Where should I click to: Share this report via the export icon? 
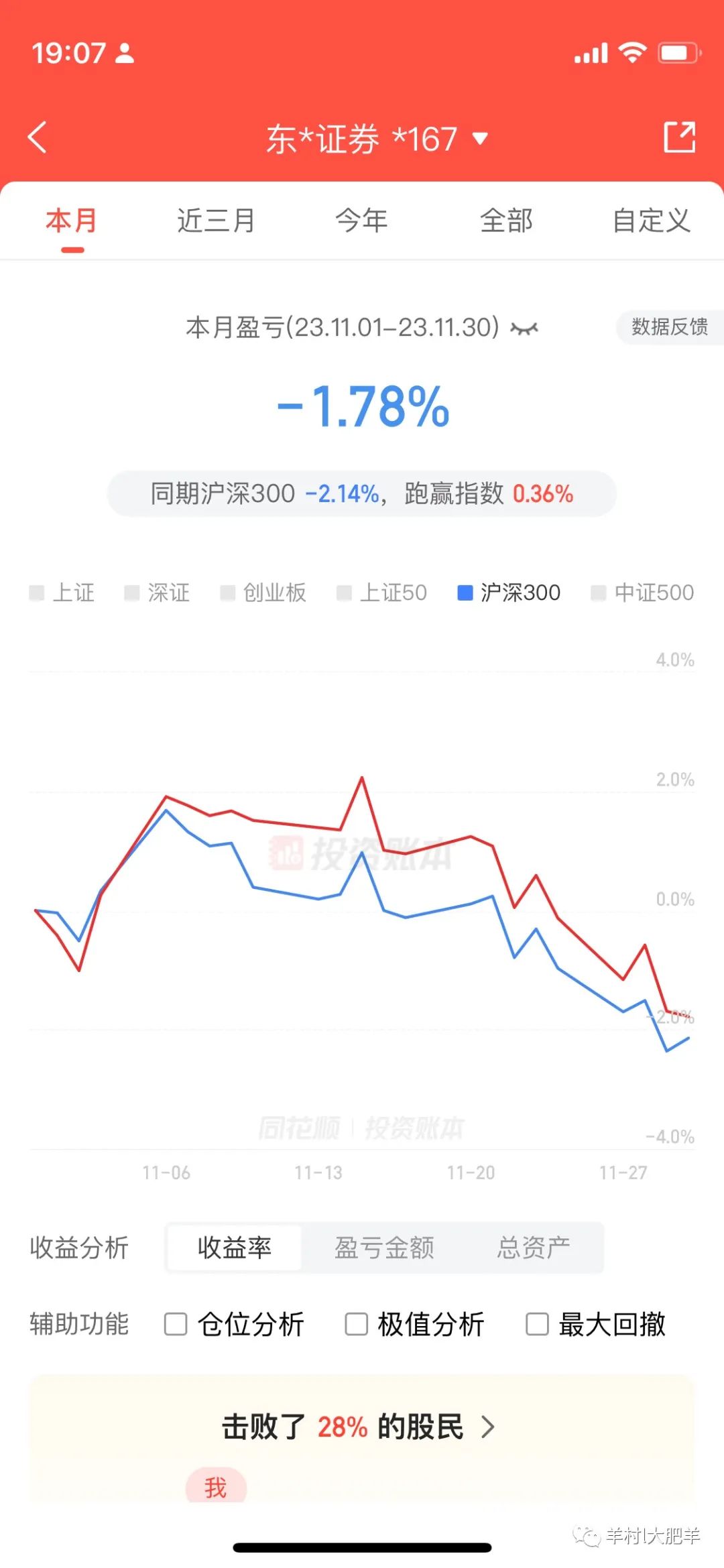pos(679,137)
